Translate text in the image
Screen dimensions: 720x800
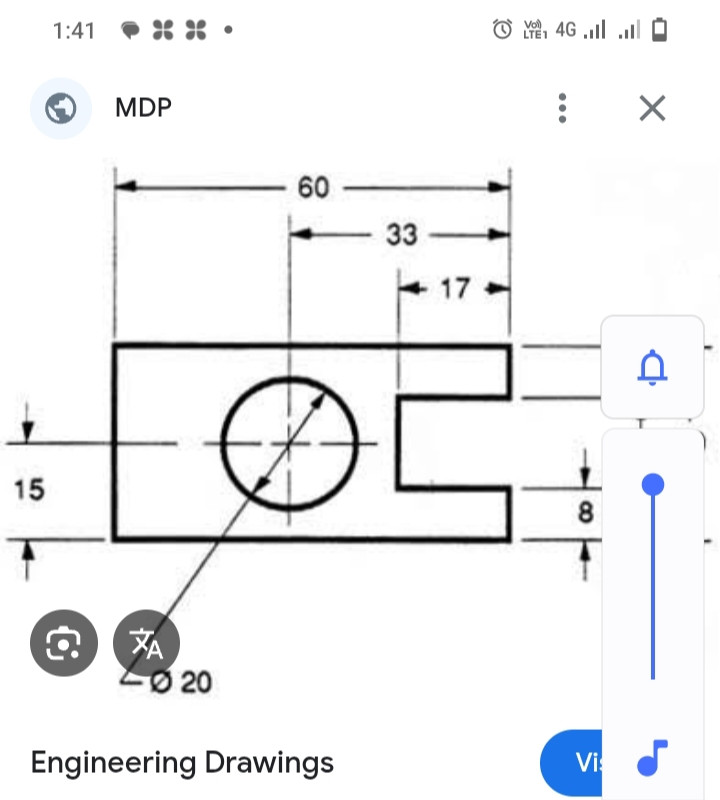pyautogui.click(x=146, y=642)
